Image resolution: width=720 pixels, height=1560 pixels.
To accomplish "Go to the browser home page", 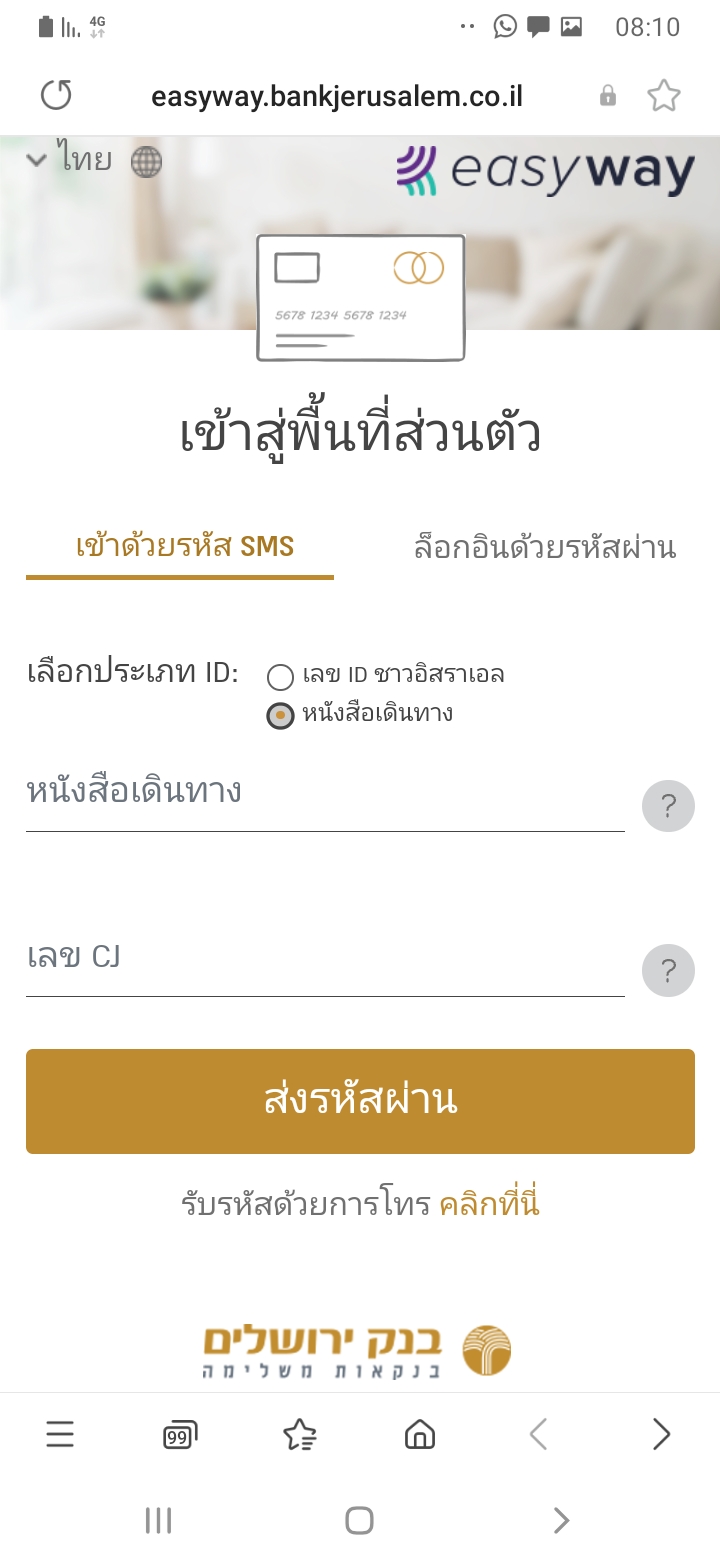I will pos(420,1435).
